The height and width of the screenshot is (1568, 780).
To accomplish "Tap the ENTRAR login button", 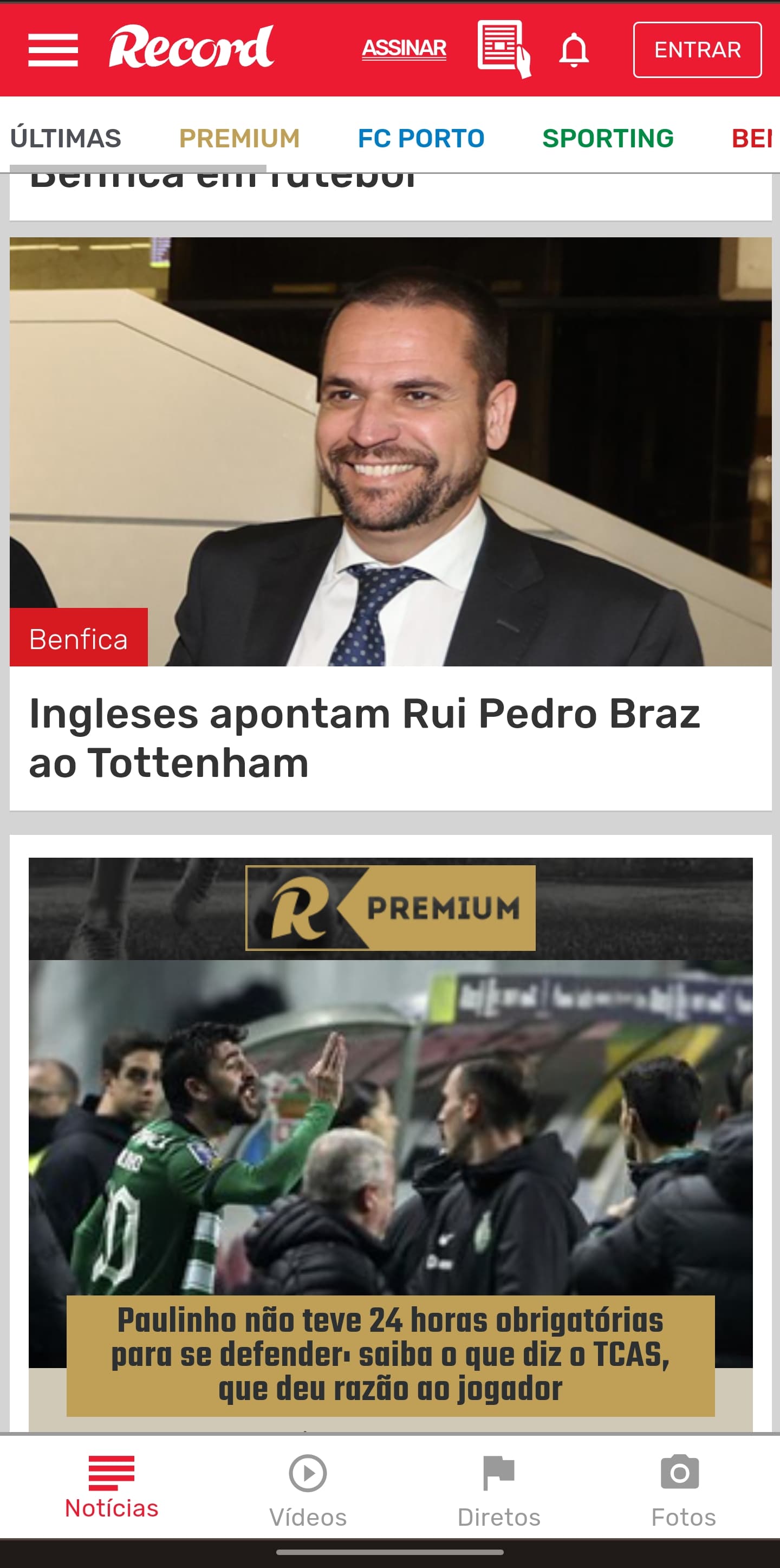I will (x=697, y=50).
